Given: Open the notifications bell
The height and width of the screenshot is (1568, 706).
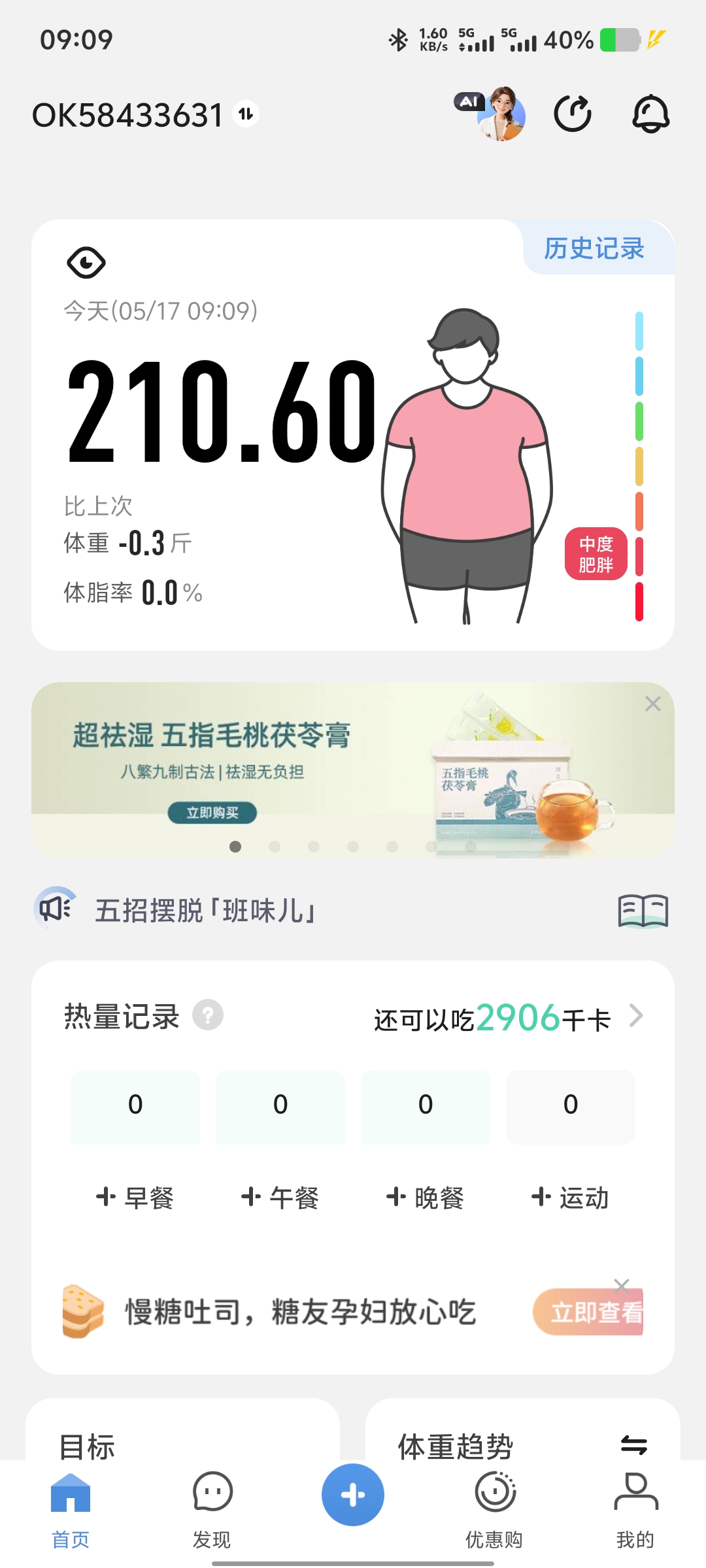Looking at the screenshot, I should [x=650, y=114].
